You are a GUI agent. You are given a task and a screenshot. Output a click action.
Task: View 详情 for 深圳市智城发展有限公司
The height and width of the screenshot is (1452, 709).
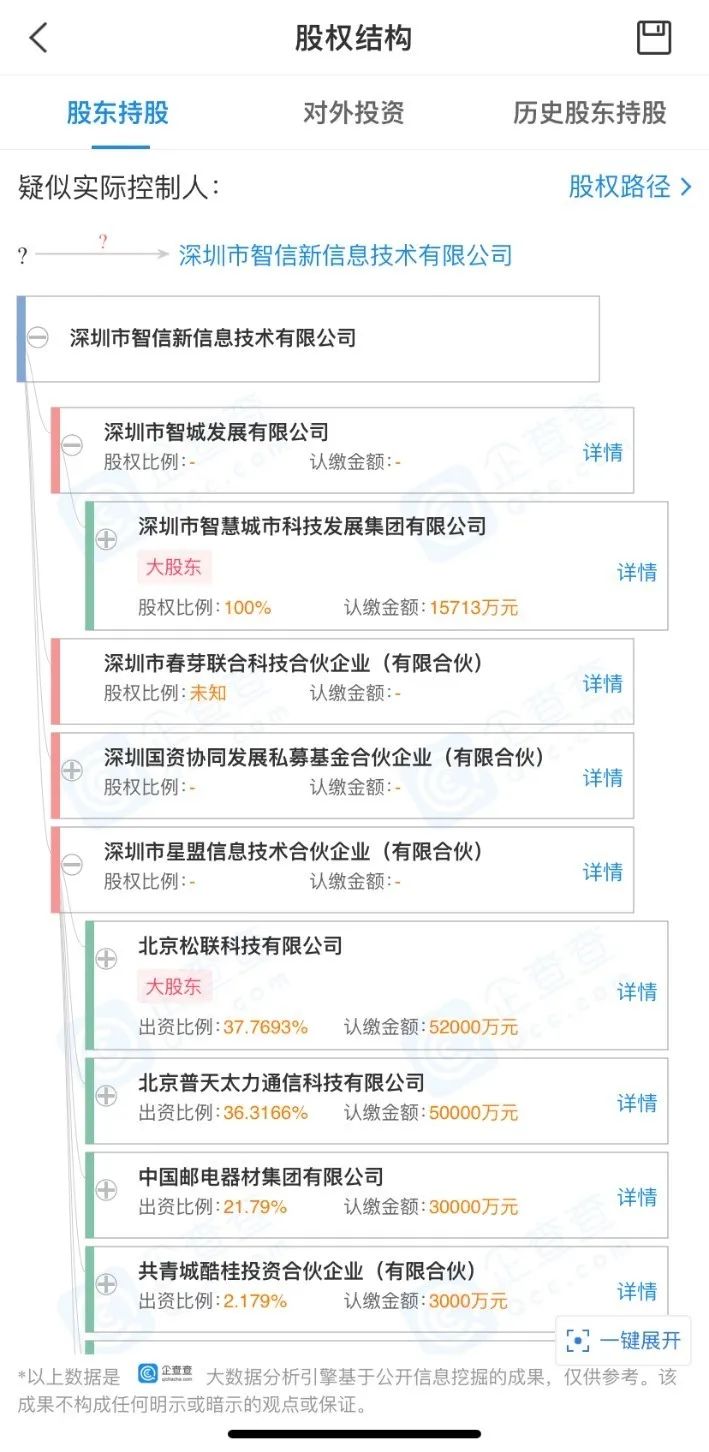(603, 452)
